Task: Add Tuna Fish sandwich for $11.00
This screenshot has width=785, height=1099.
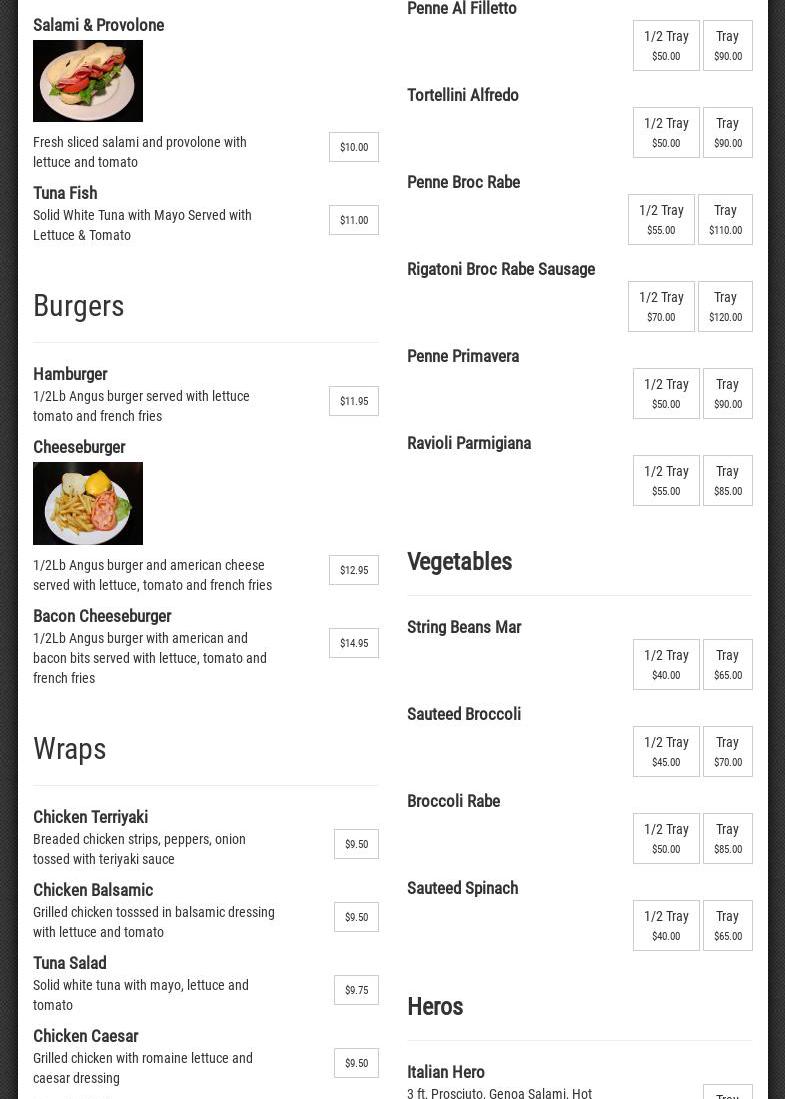Action: 353,220
